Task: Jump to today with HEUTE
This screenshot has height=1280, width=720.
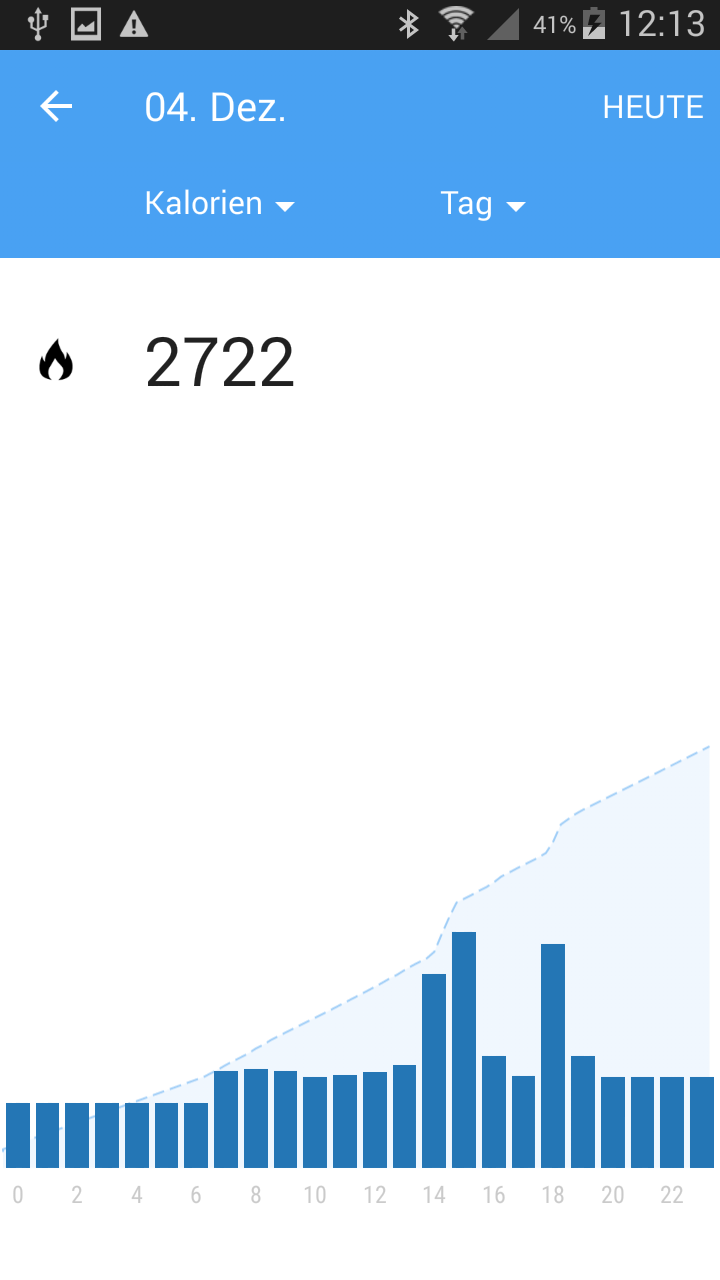Action: 652,107
